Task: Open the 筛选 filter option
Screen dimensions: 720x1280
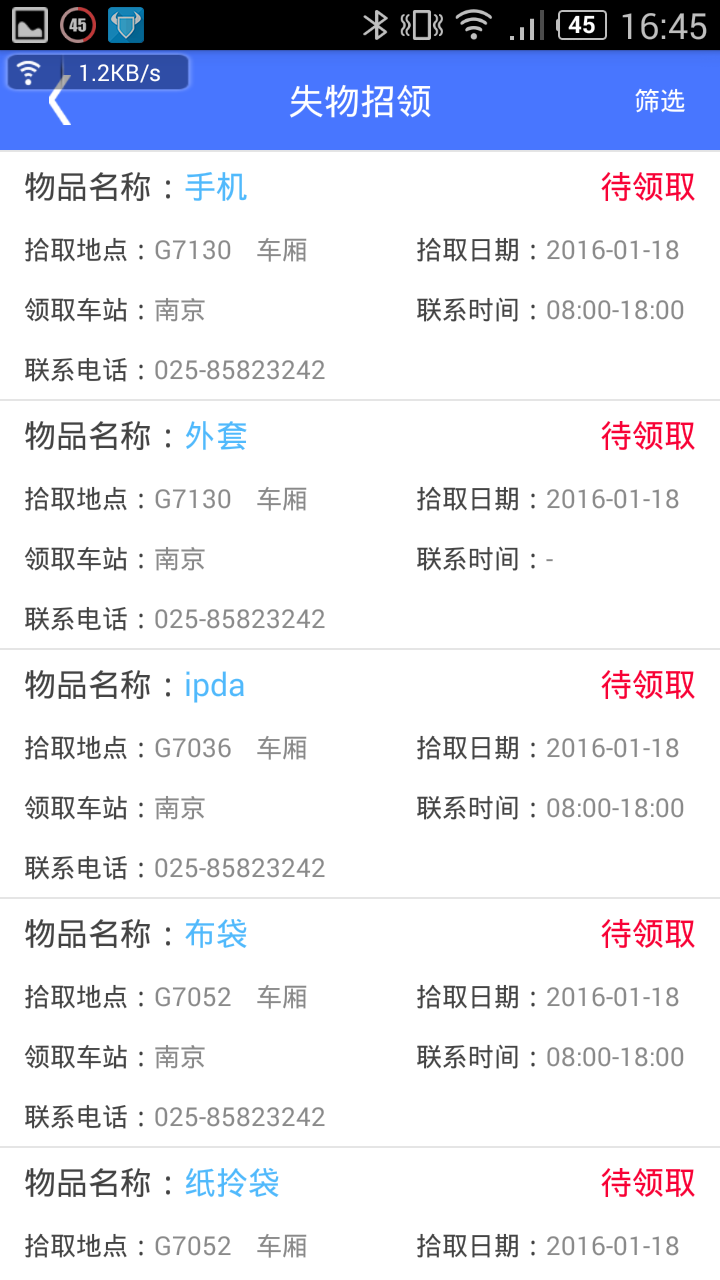Action: click(660, 101)
